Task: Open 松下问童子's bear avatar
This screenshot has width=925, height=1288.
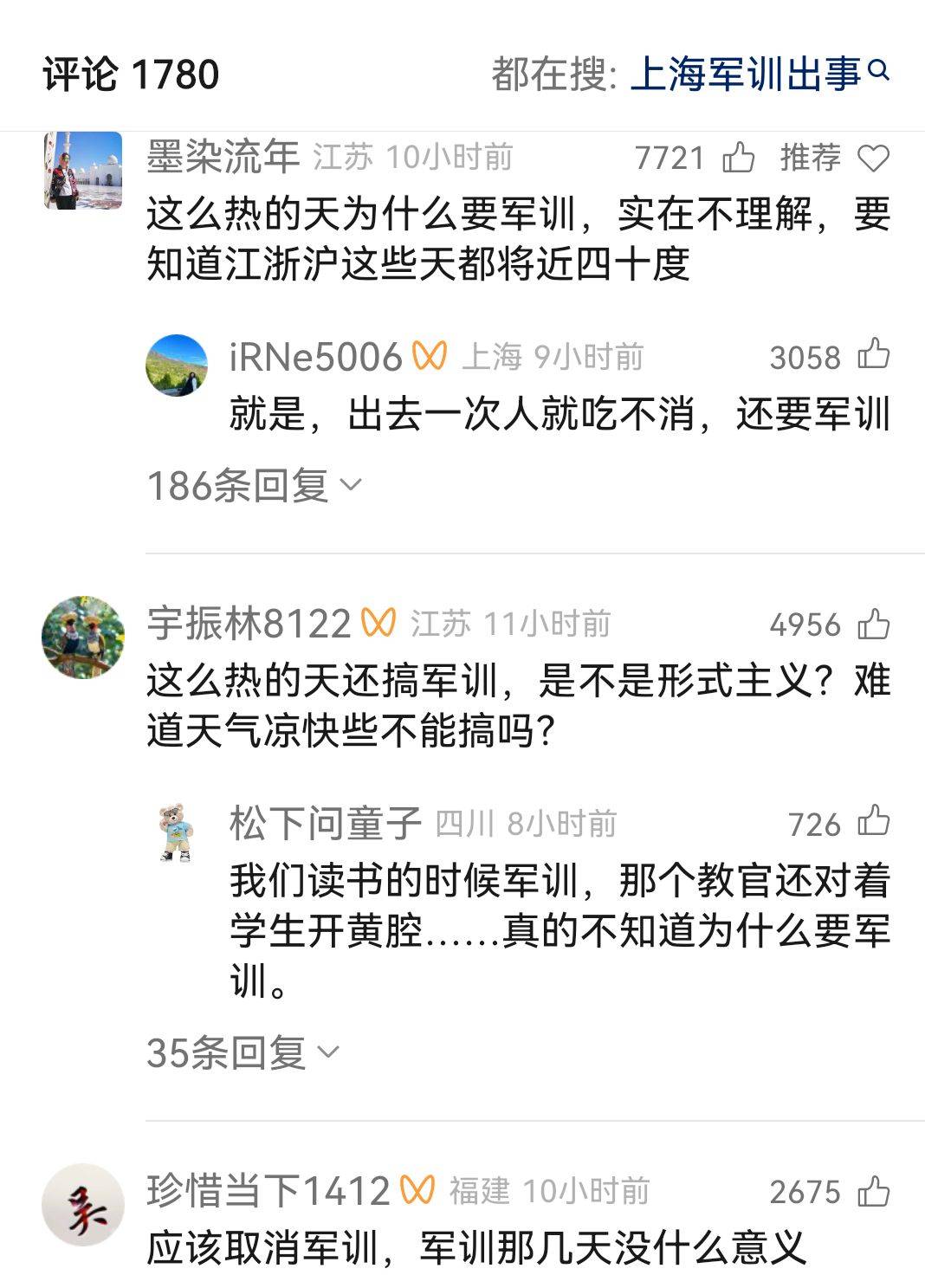Action: (177, 832)
